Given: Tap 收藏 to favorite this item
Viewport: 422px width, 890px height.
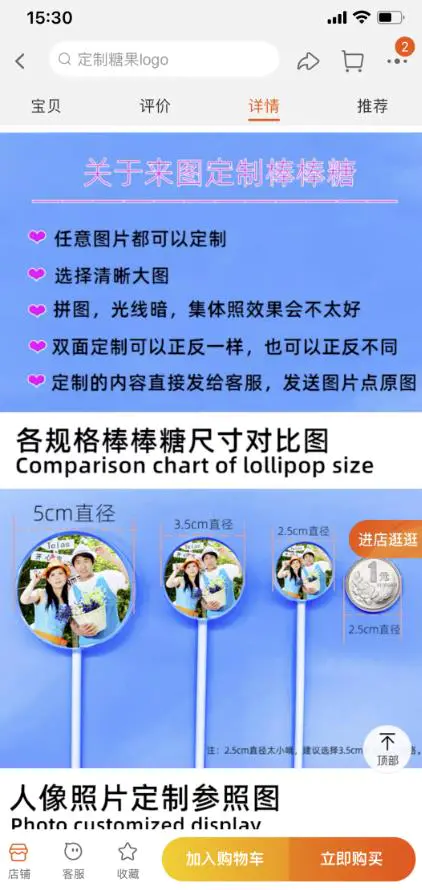Looking at the screenshot, I should pos(128,860).
